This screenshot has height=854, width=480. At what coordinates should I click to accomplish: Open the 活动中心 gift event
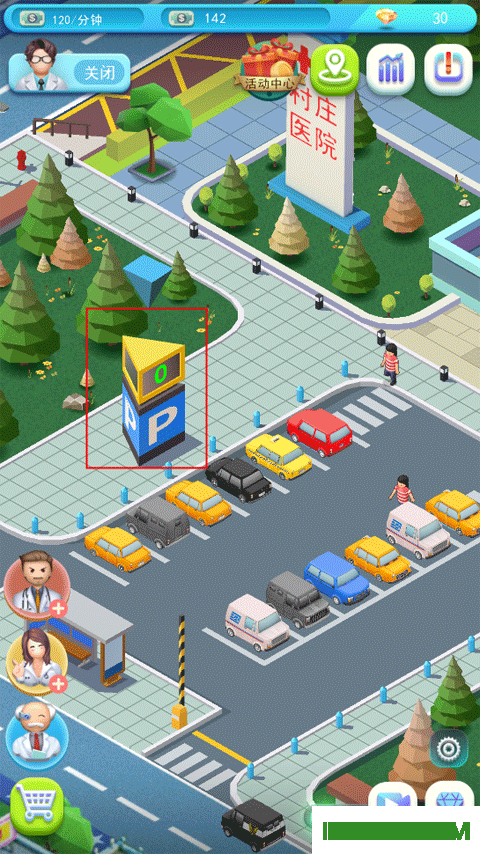click(270, 70)
